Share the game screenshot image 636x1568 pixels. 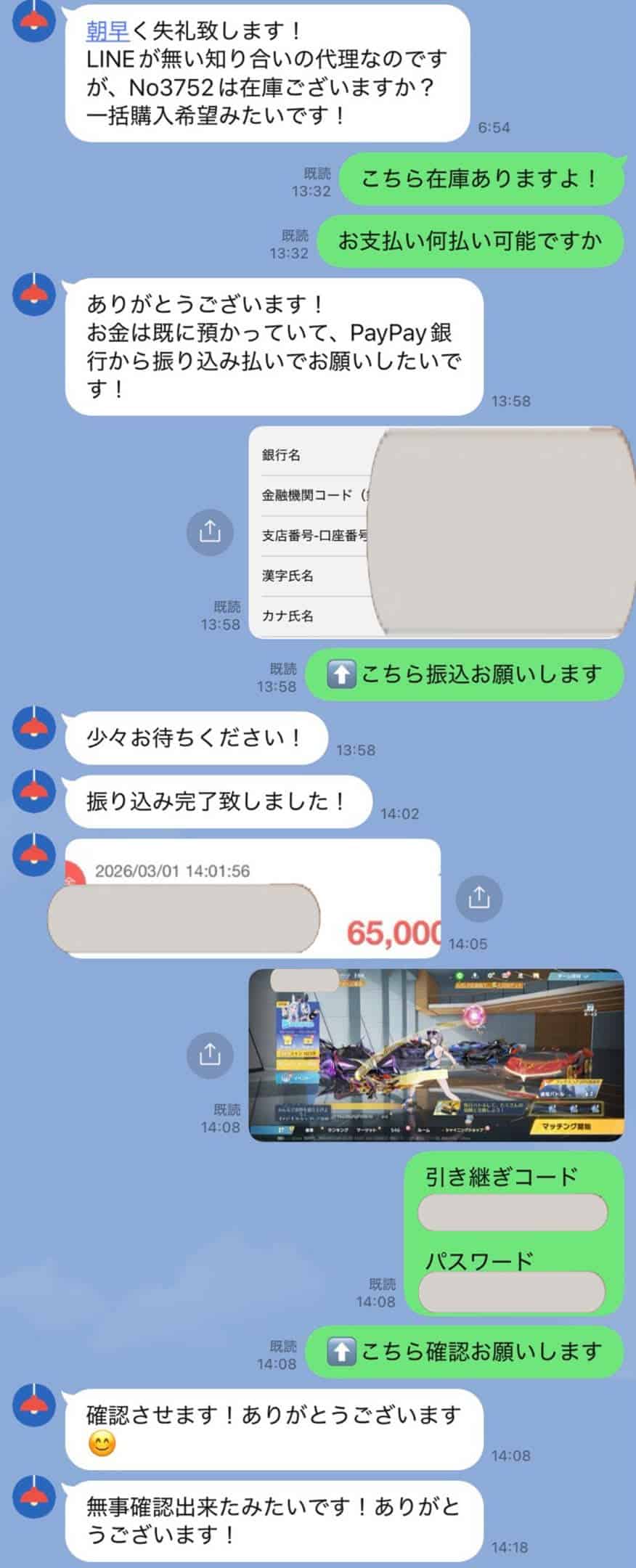(210, 1055)
